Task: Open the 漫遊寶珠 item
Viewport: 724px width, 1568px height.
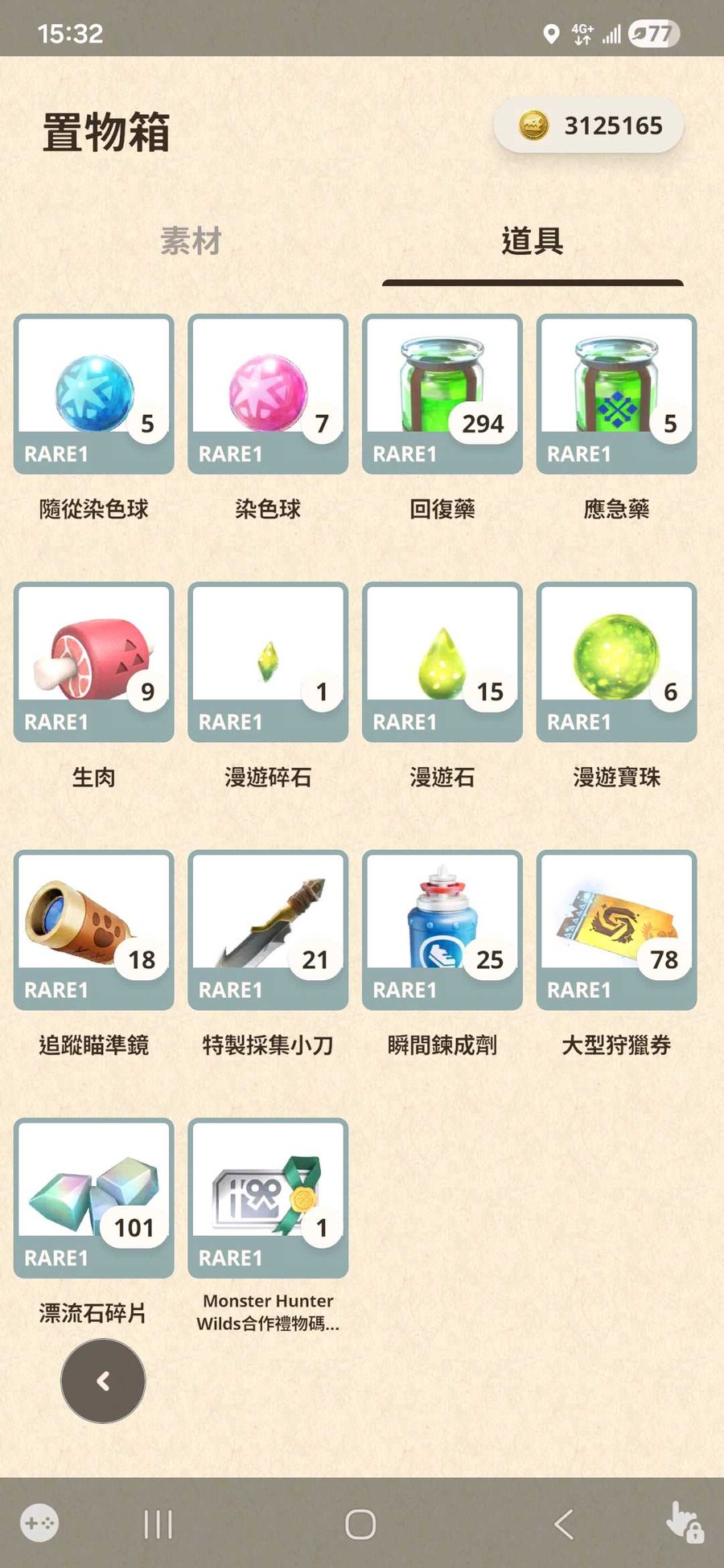Action: point(616,661)
